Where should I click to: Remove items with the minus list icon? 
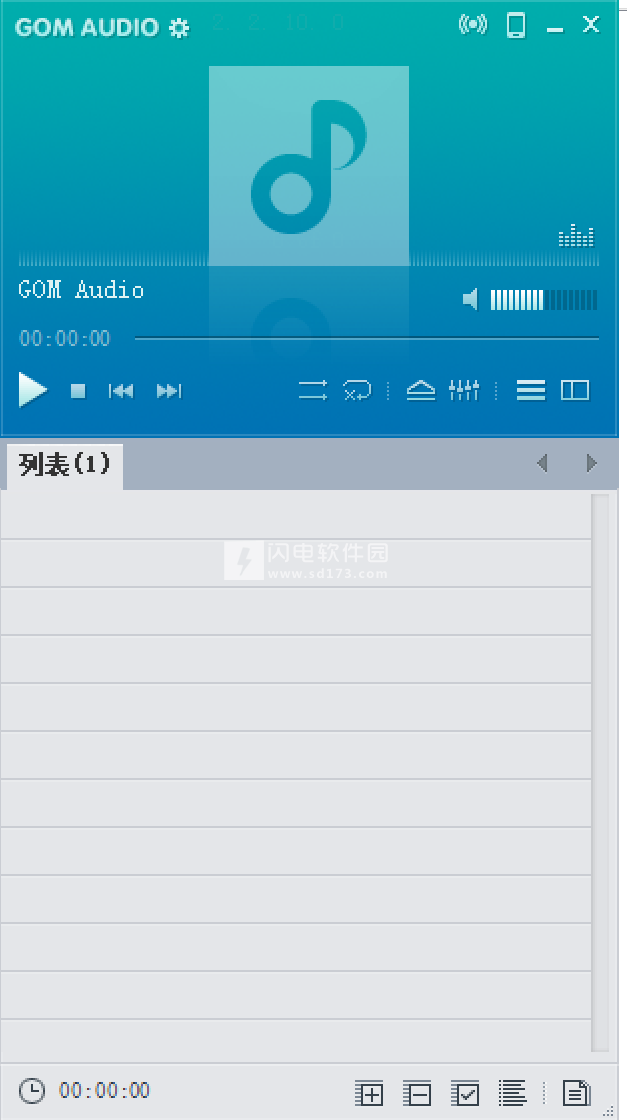(416, 1093)
